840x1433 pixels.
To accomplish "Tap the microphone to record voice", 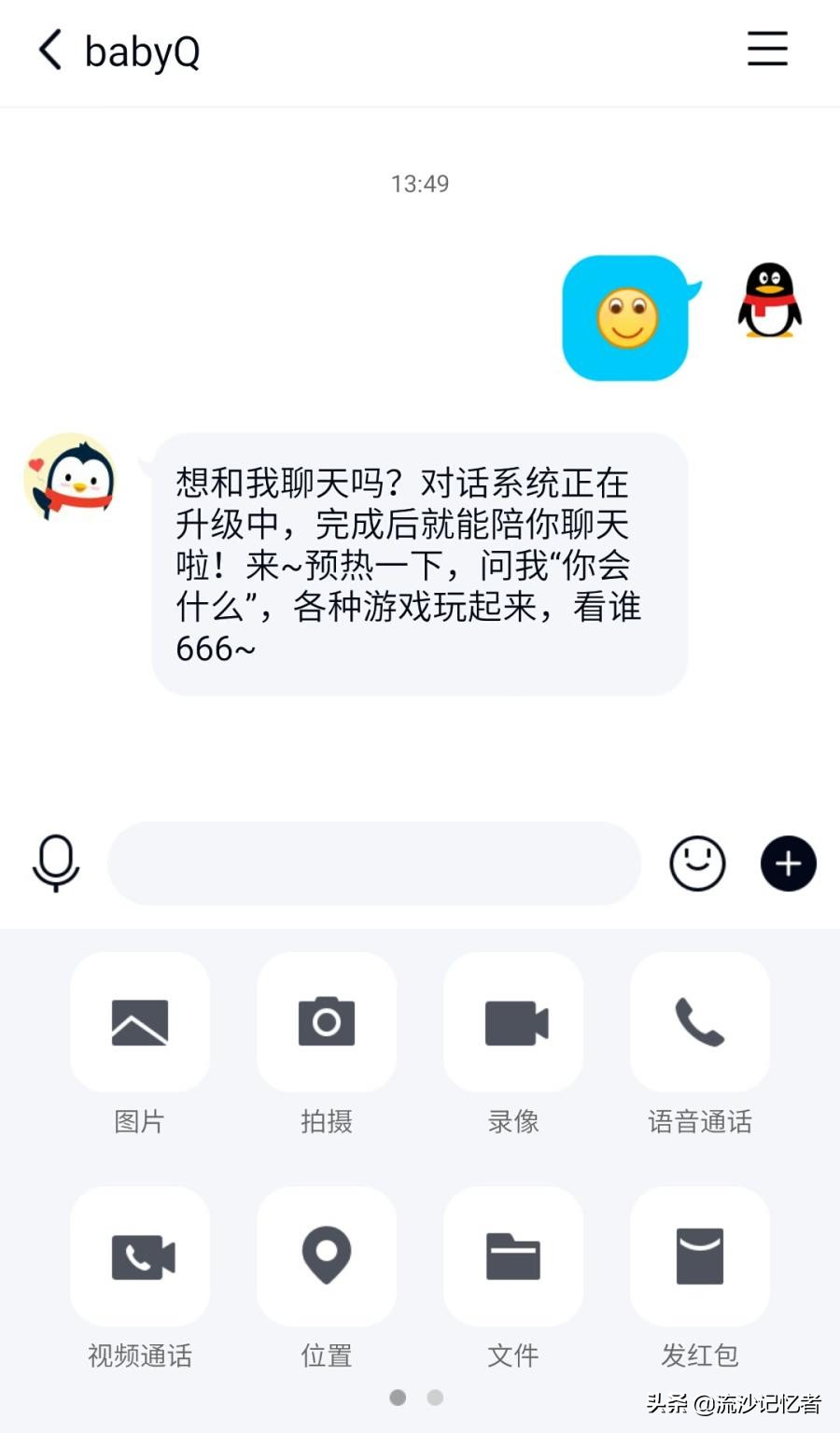I will pyautogui.click(x=57, y=864).
